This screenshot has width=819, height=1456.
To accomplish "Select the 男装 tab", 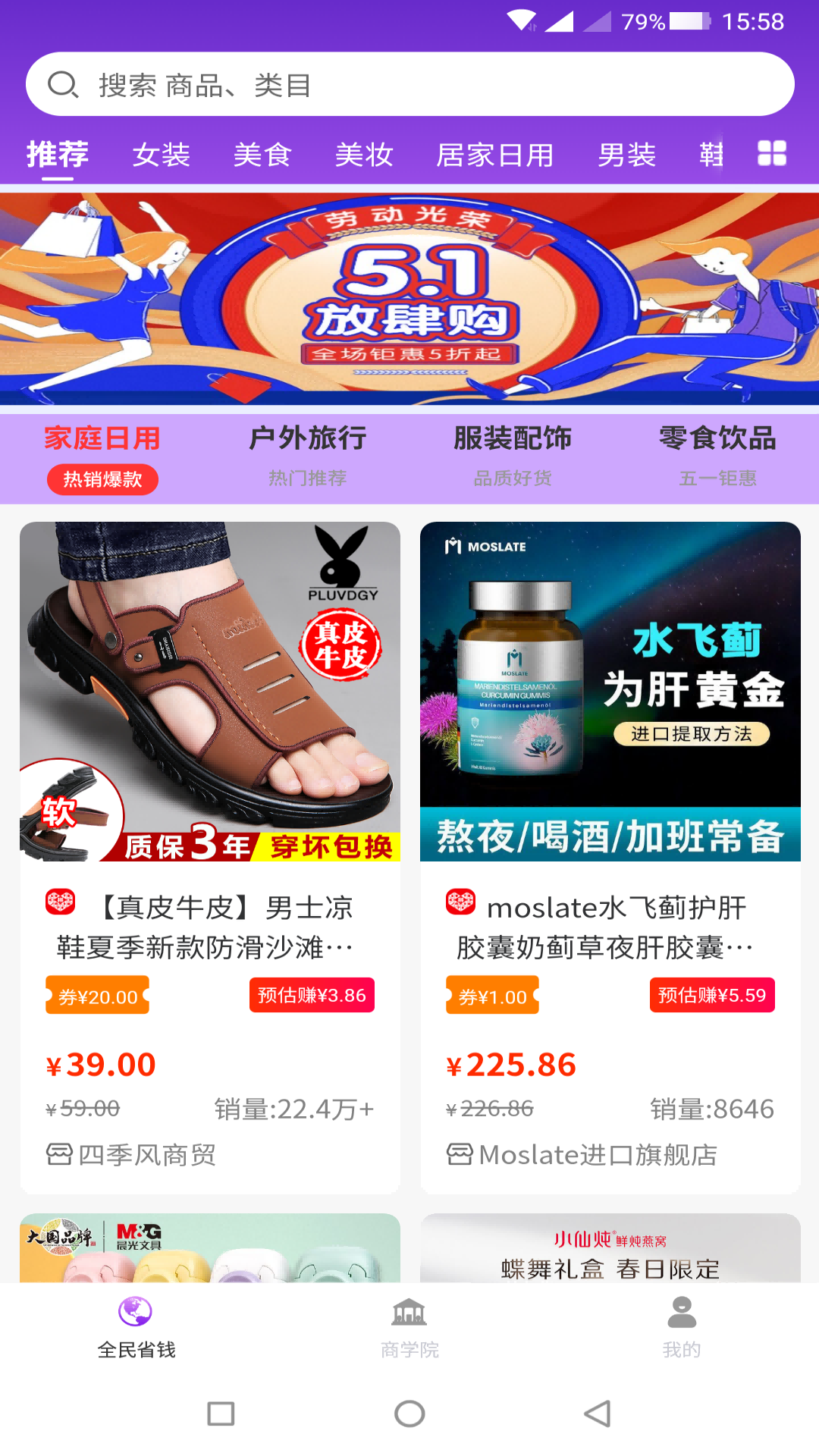I will click(x=626, y=155).
